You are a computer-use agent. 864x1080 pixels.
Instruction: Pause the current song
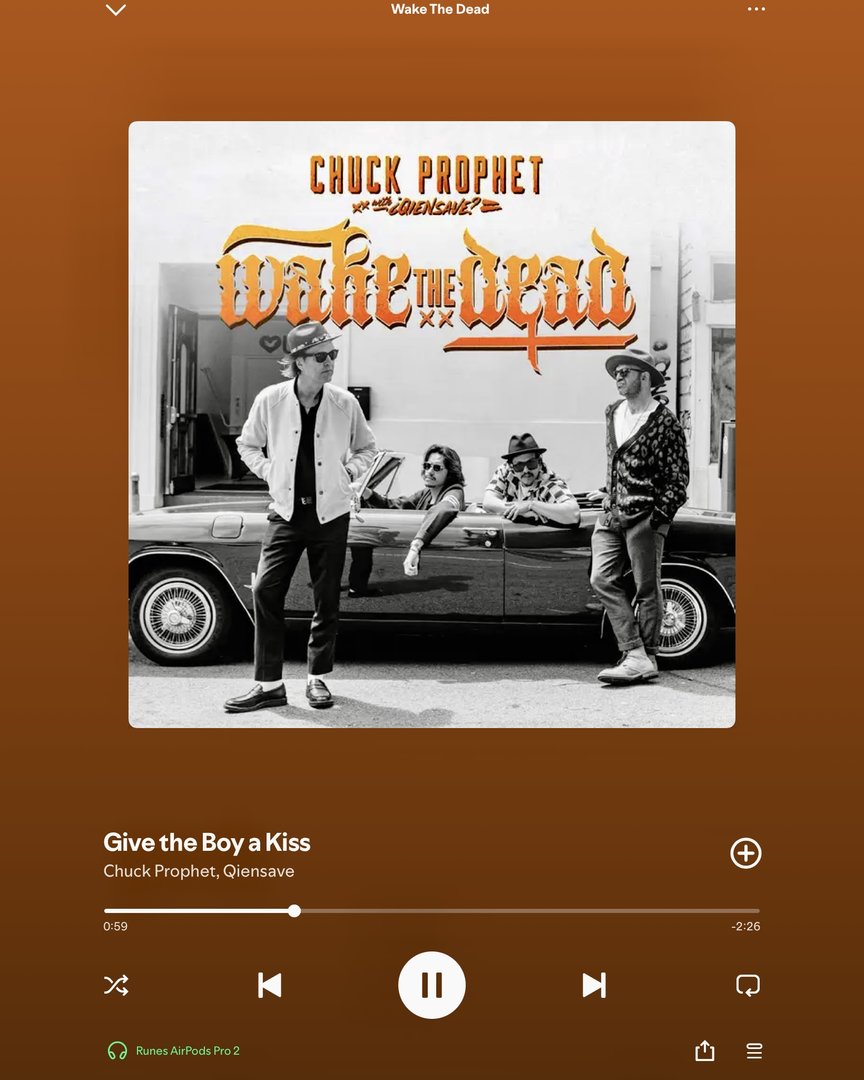point(432,985)
